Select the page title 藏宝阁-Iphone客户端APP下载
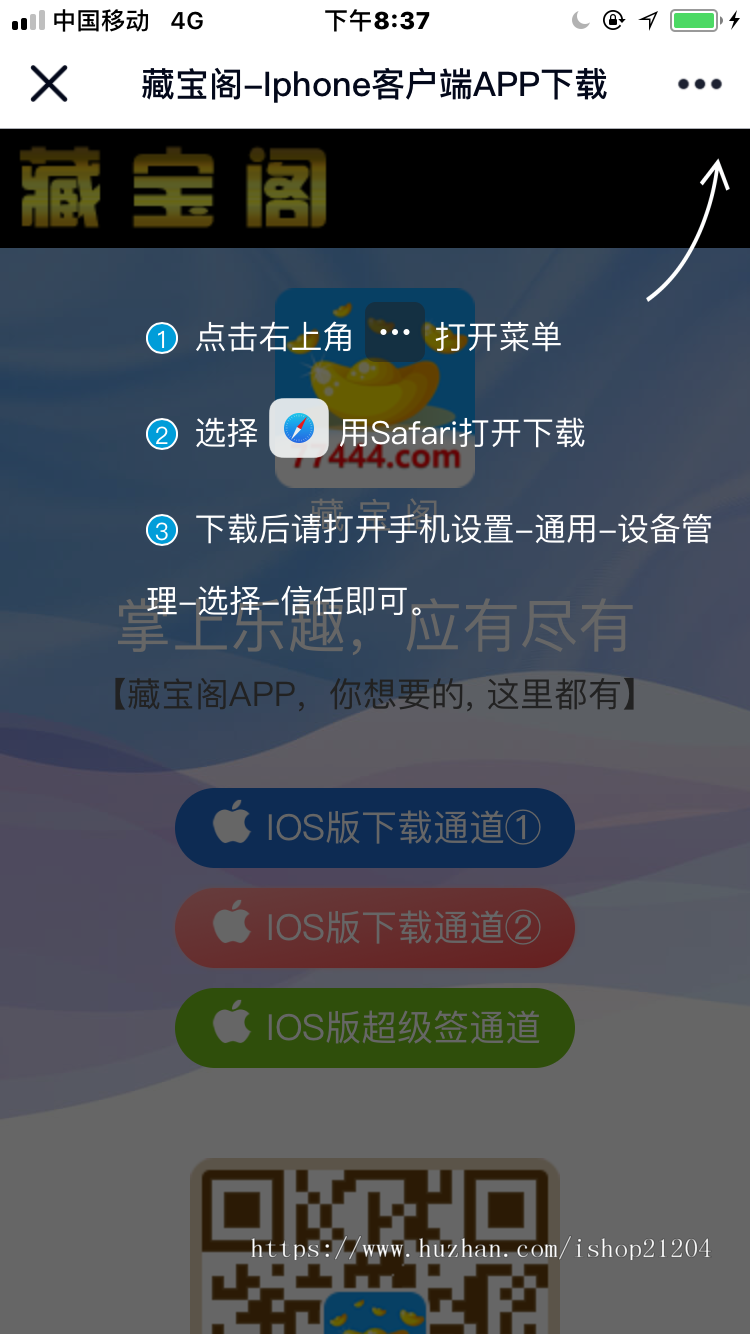Screen dimensions: 750x1334 point(374,84)
